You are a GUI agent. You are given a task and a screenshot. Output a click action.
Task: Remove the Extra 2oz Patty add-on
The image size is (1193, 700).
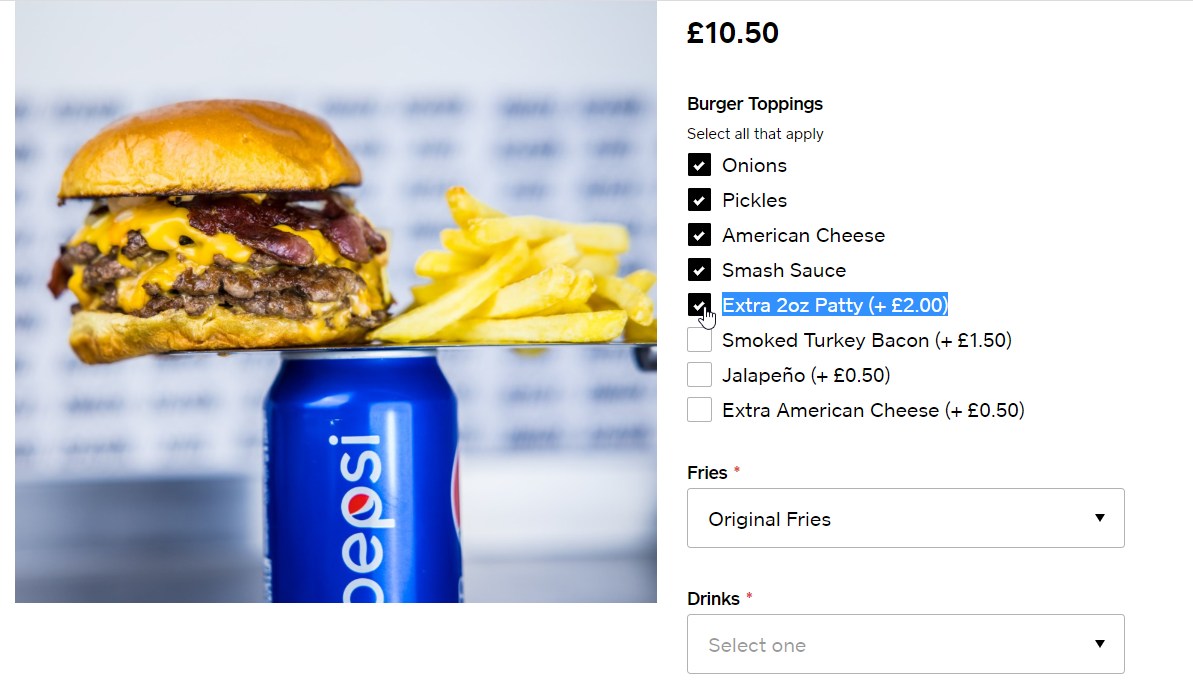pyautogui.click(x=699, y=305)
